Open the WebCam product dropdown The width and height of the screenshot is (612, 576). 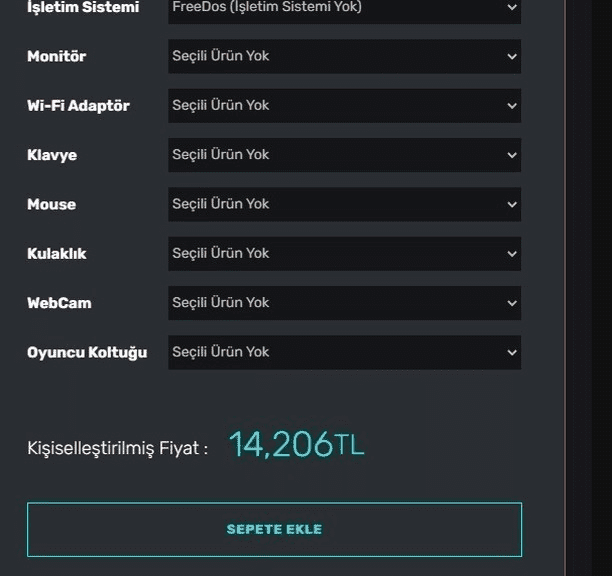[344, 302]
